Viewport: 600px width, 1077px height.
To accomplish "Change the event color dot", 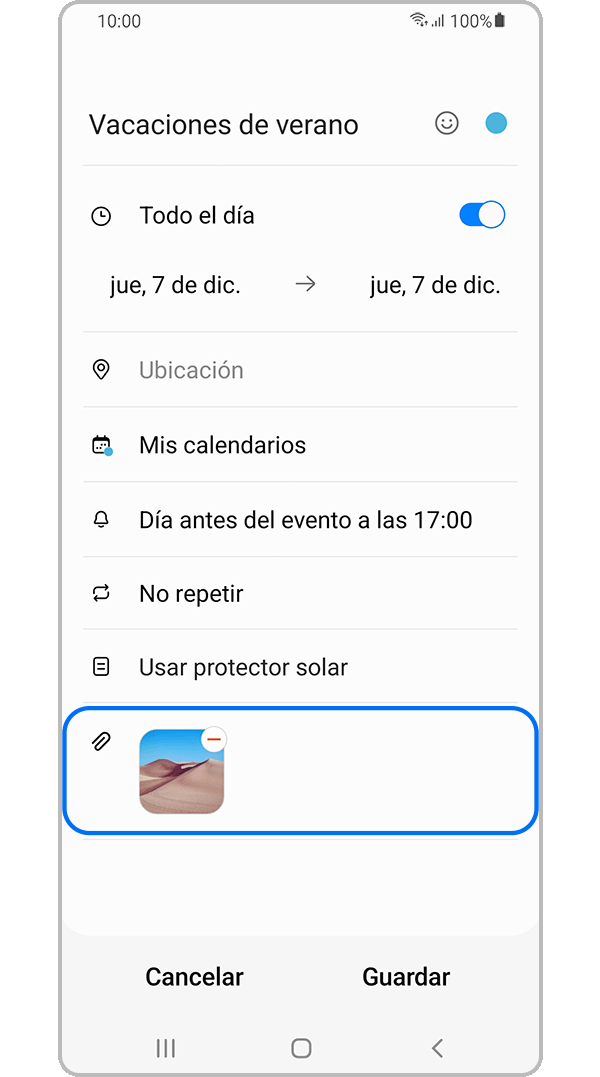I will [496, 123].
